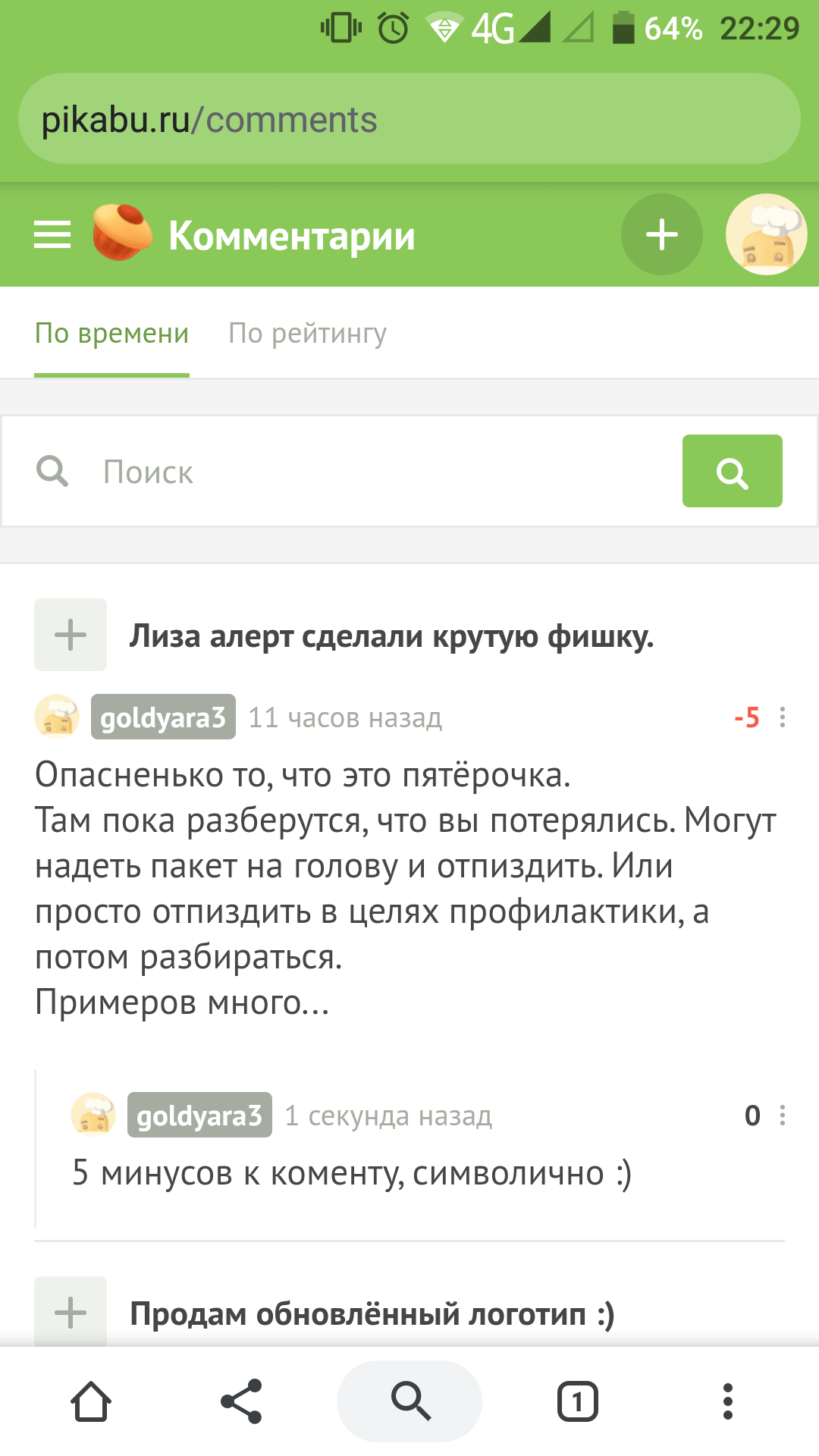Open the browser tabs switcher

pos(577,1401)
